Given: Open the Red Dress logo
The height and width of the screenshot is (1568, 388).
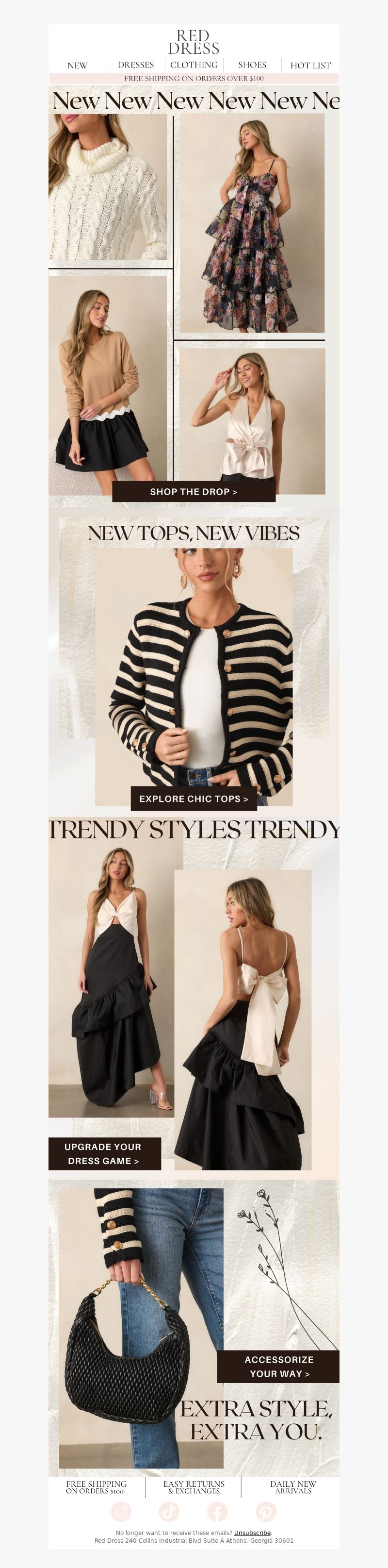Looking at the screenshot, I should point(194,42).
